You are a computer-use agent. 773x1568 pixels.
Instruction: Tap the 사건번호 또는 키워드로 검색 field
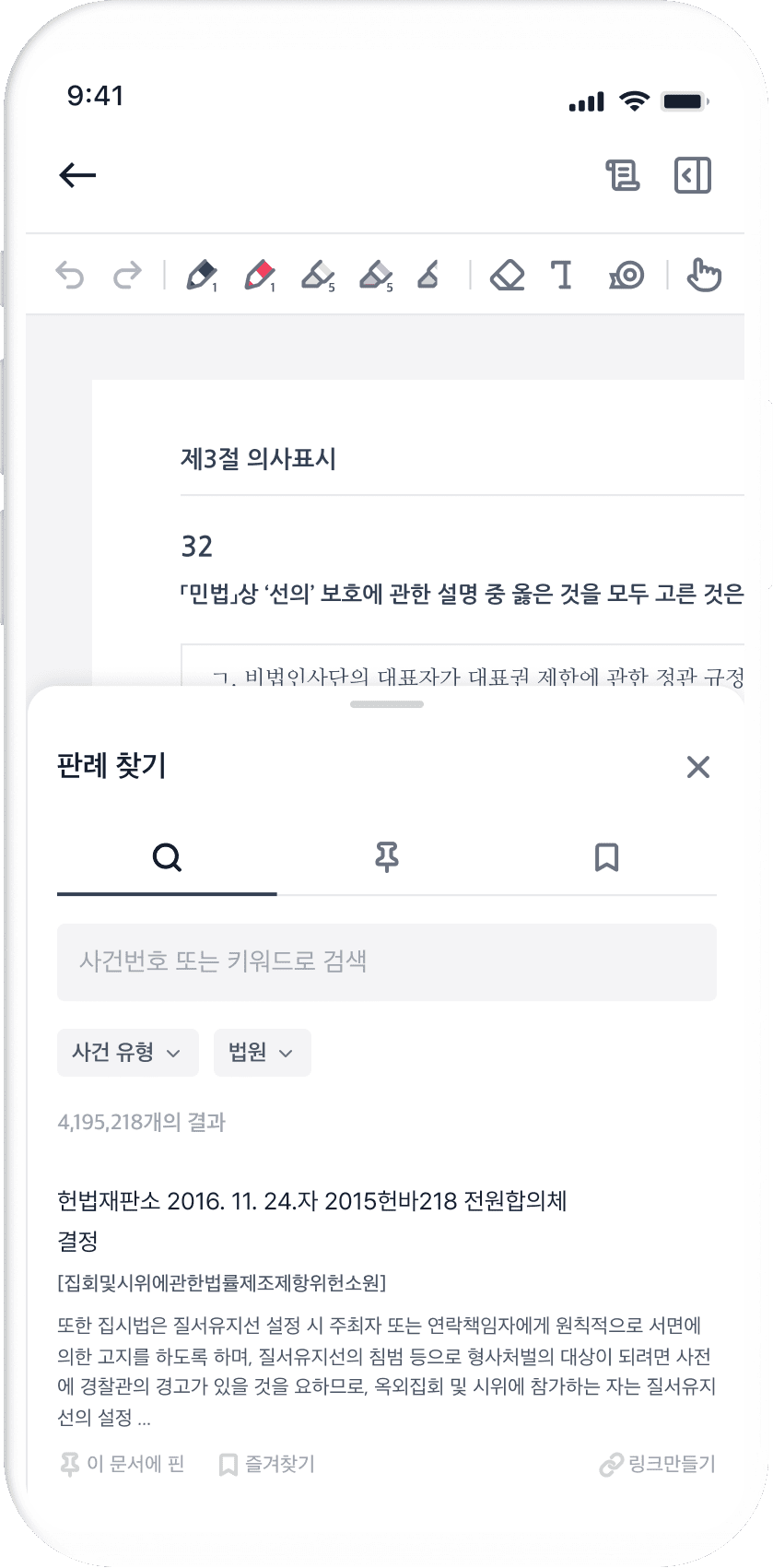[386, 961]
